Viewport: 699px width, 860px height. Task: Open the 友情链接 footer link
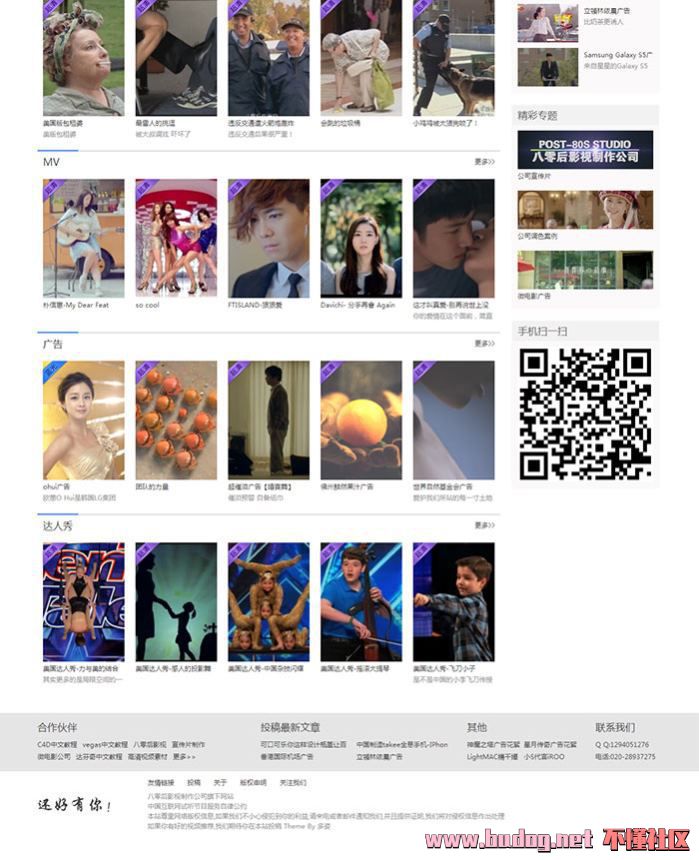pyautogui.click(x=160, y=782)
